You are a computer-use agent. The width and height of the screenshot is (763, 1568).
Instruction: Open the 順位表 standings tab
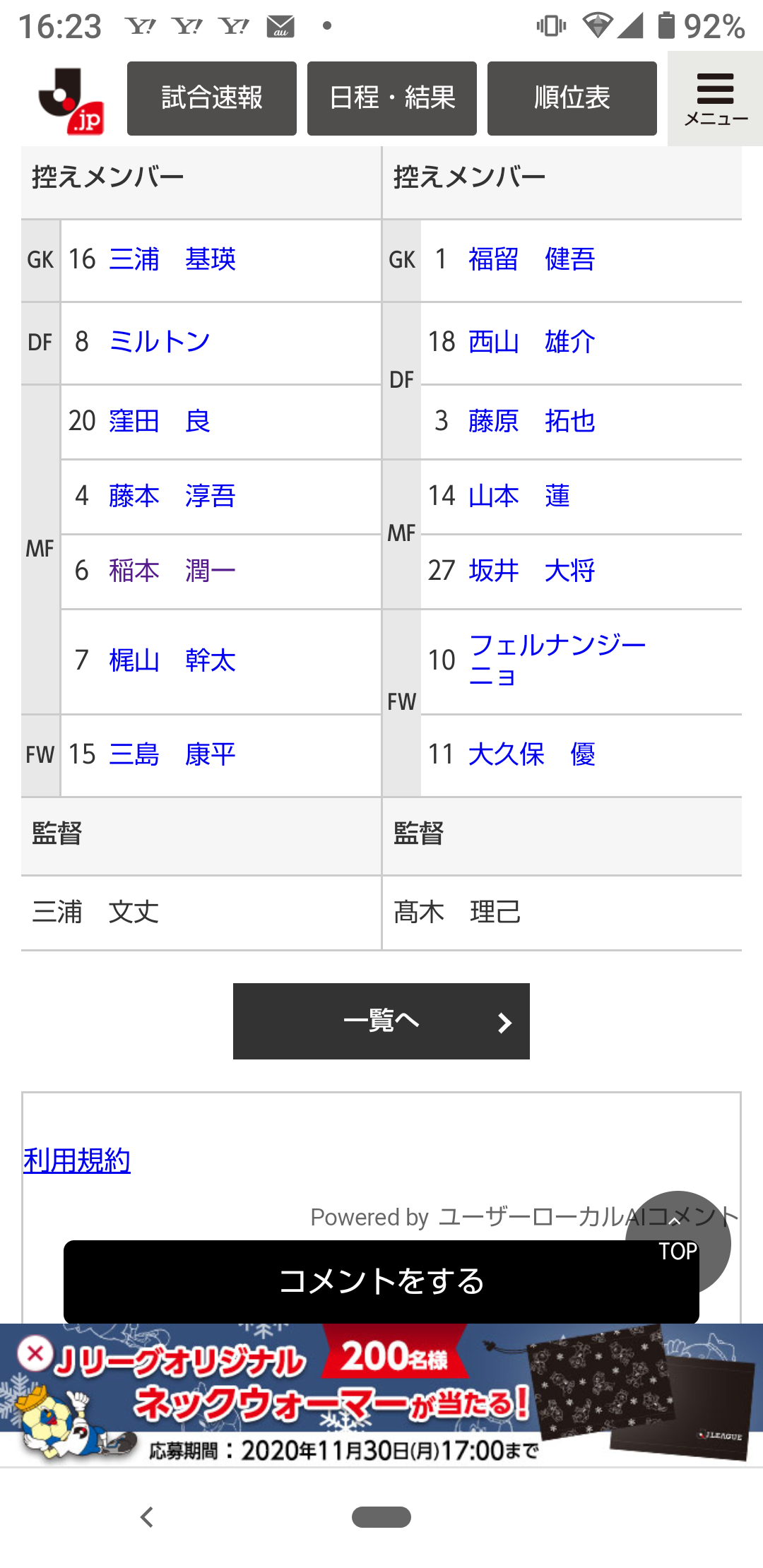coord(572,98)
